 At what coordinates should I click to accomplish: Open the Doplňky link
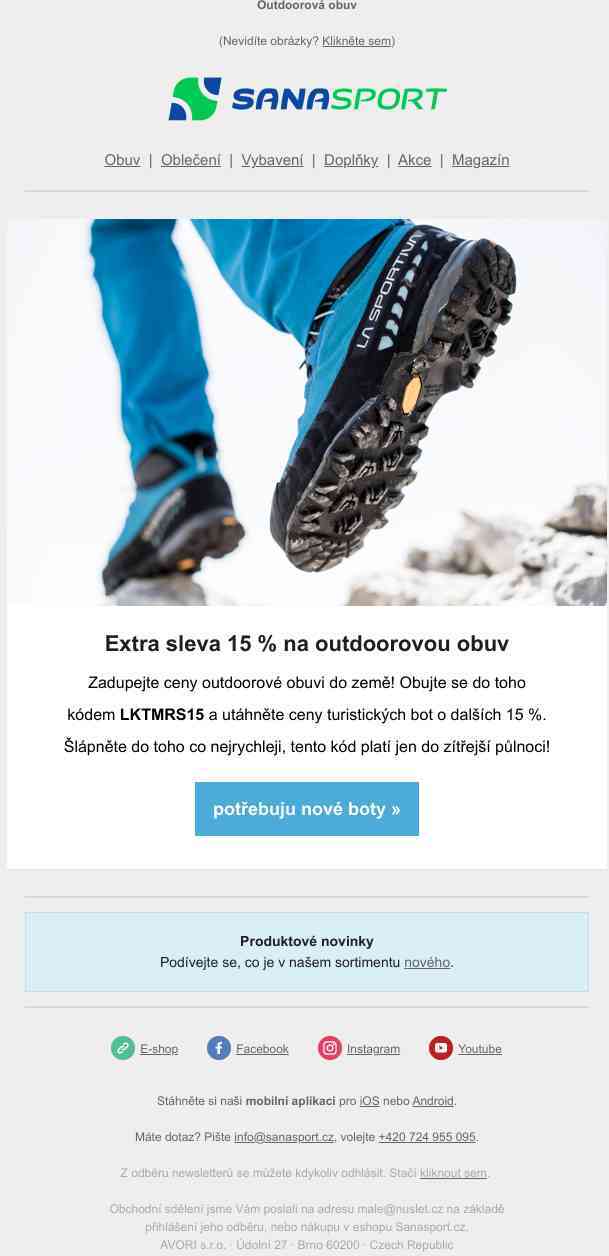pos(351,160)
